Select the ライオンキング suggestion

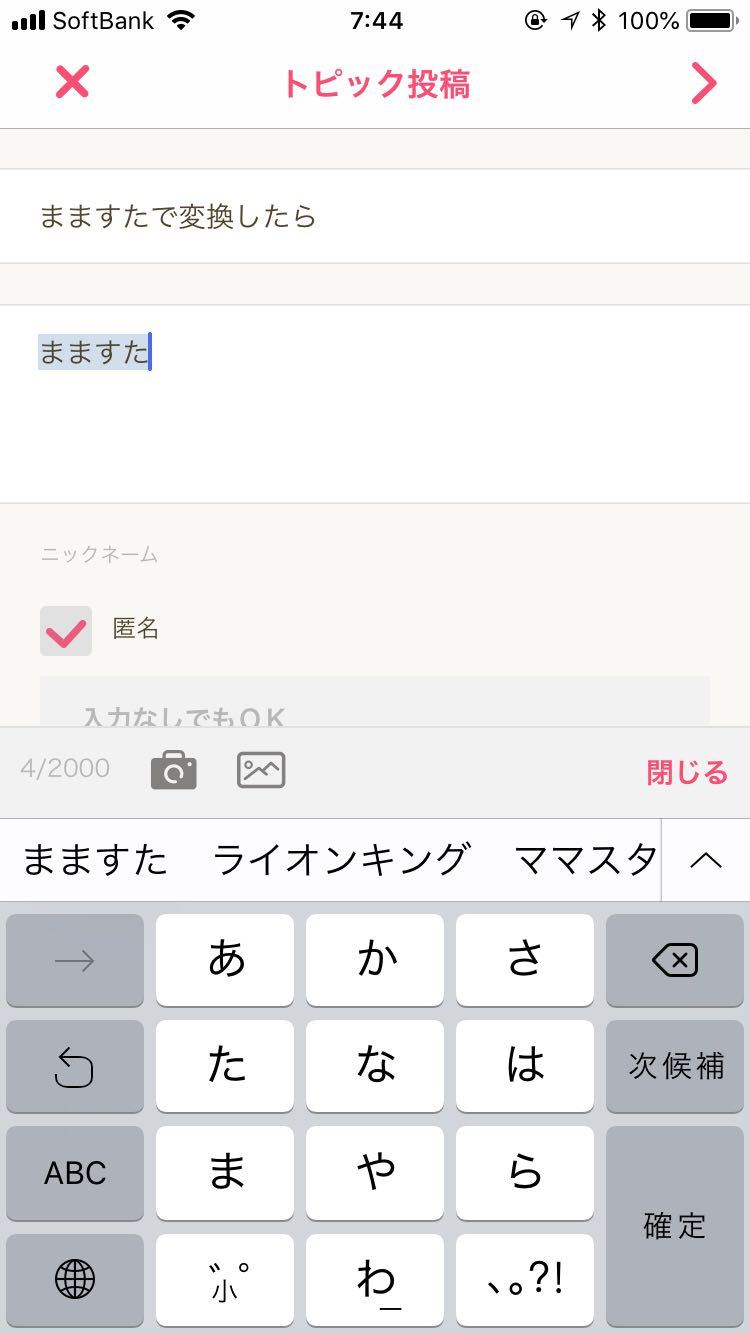coord(341,860)
